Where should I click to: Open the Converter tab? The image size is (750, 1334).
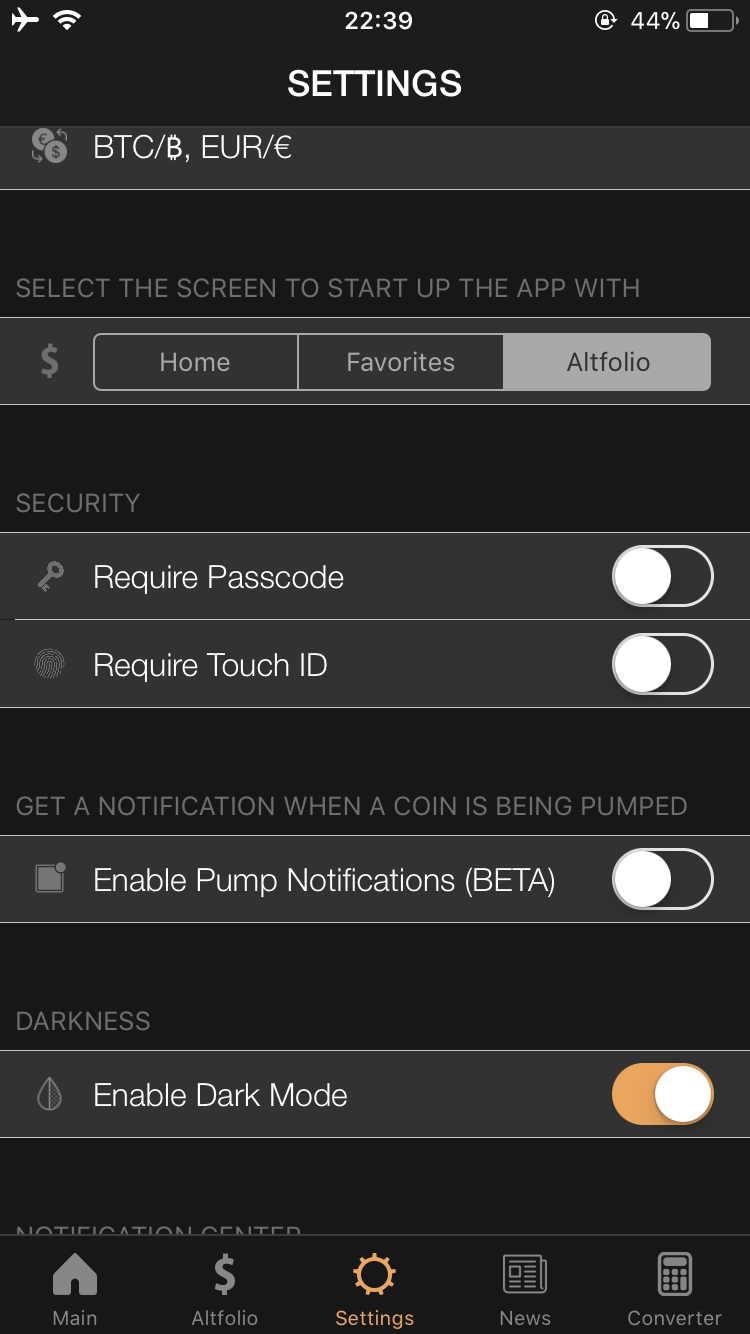click(x=675, y=1289)
